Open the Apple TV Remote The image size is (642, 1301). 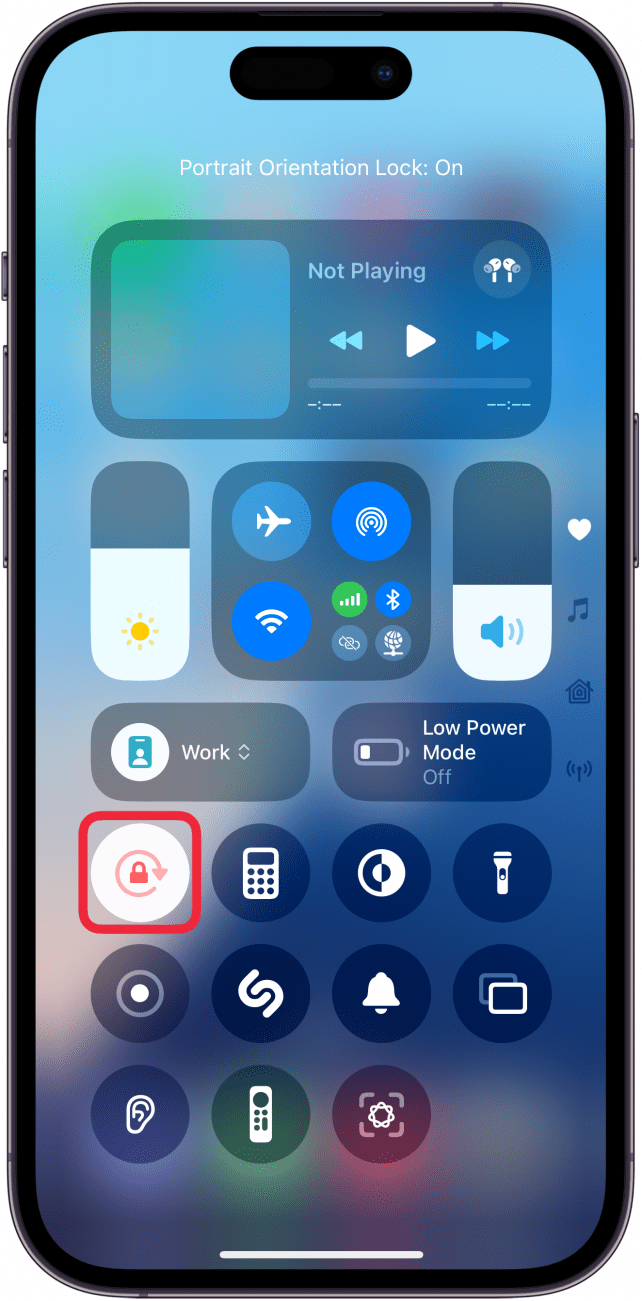(261, 1114)
